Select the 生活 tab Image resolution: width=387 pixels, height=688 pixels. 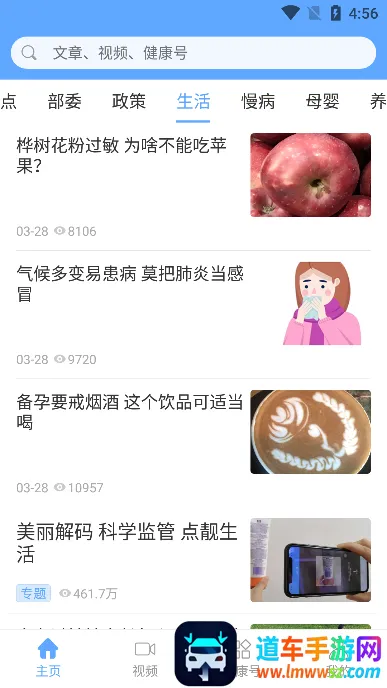(x=193, y=102)
